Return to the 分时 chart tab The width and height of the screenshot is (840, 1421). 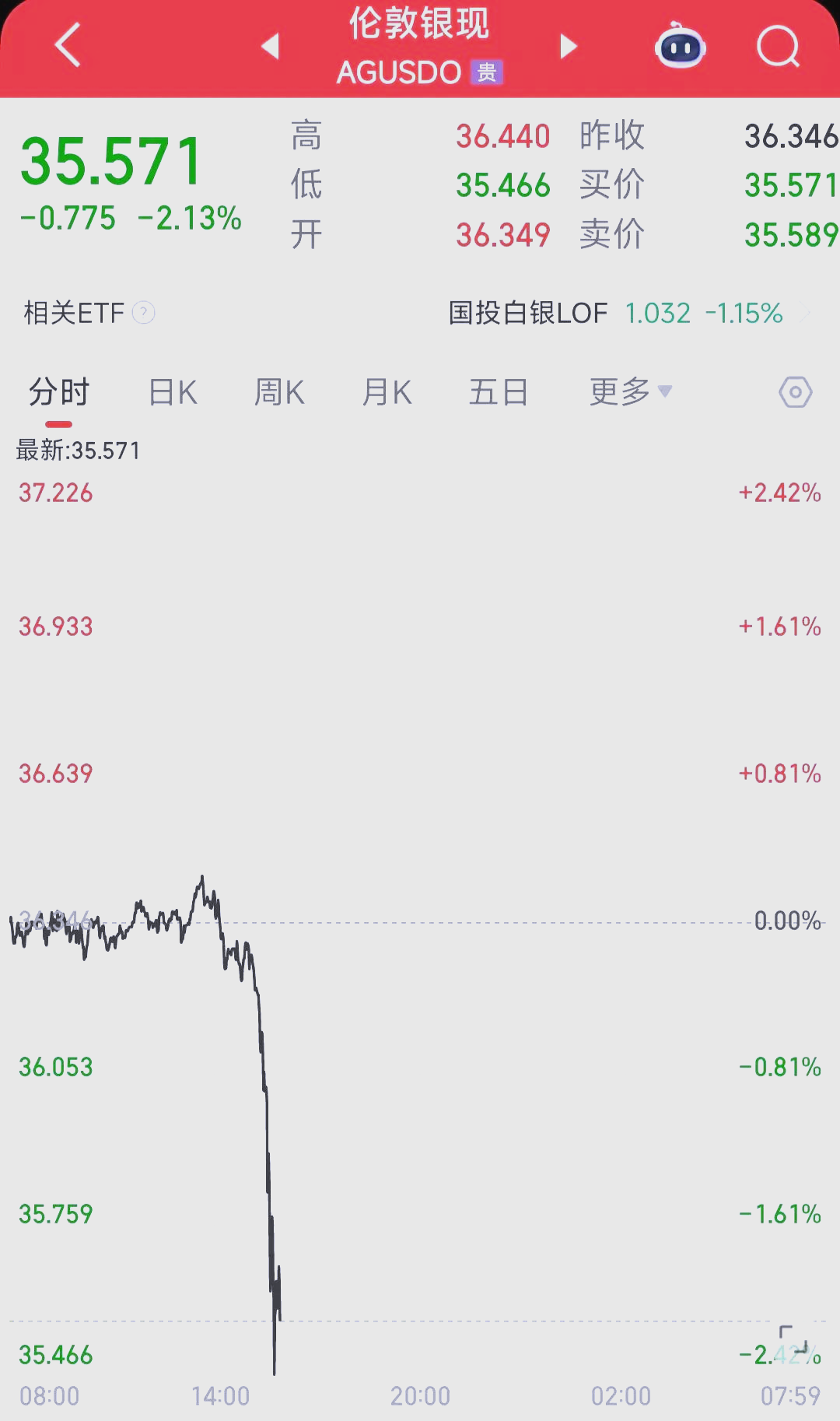pyautogui.click(x=59, y=392)
